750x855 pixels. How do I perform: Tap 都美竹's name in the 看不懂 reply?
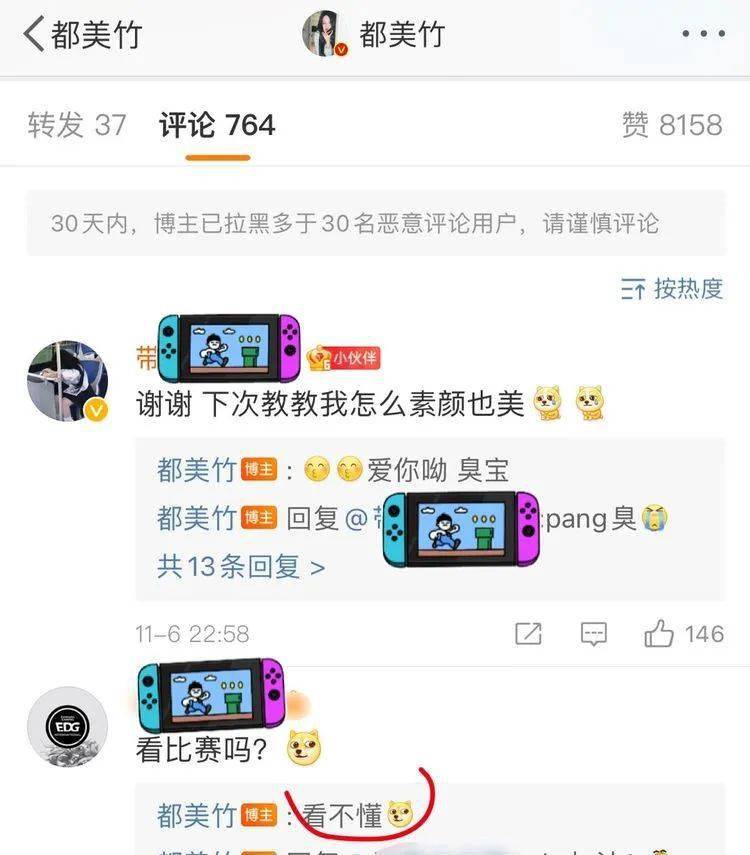[x=197, y=816]
